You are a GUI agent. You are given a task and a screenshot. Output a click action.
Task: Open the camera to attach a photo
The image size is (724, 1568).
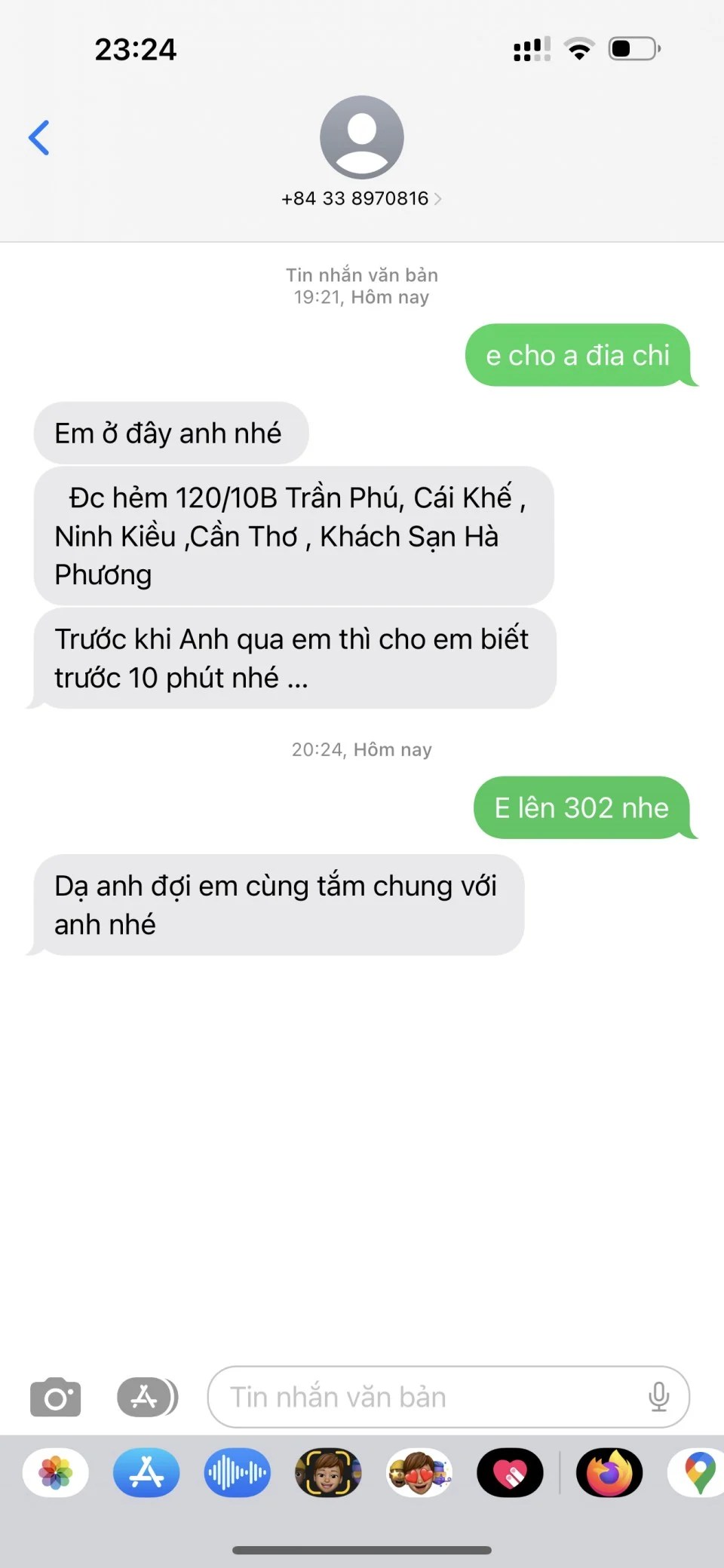tap(55, 1397)
